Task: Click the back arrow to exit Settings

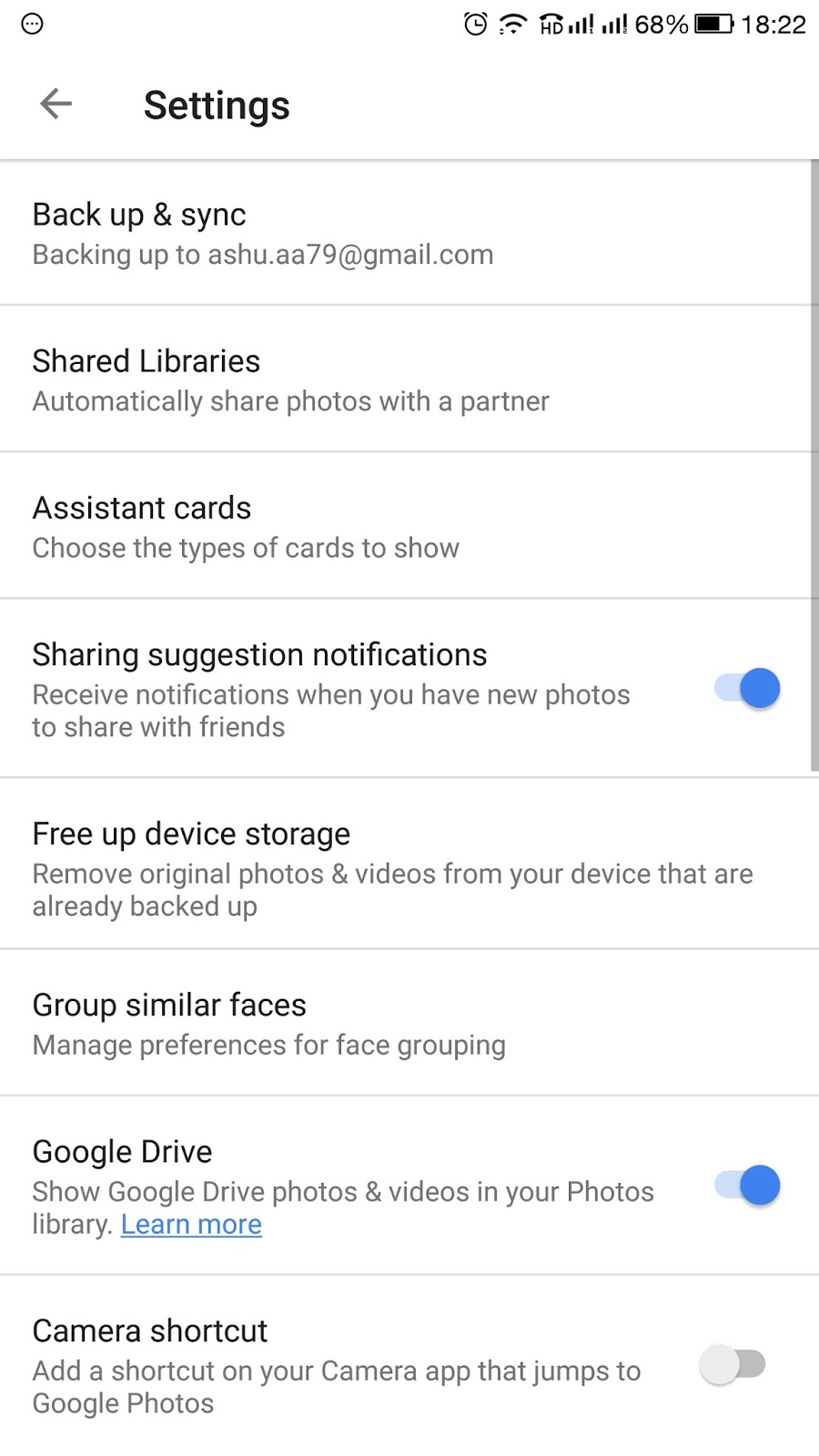Action: pos(55,104)
